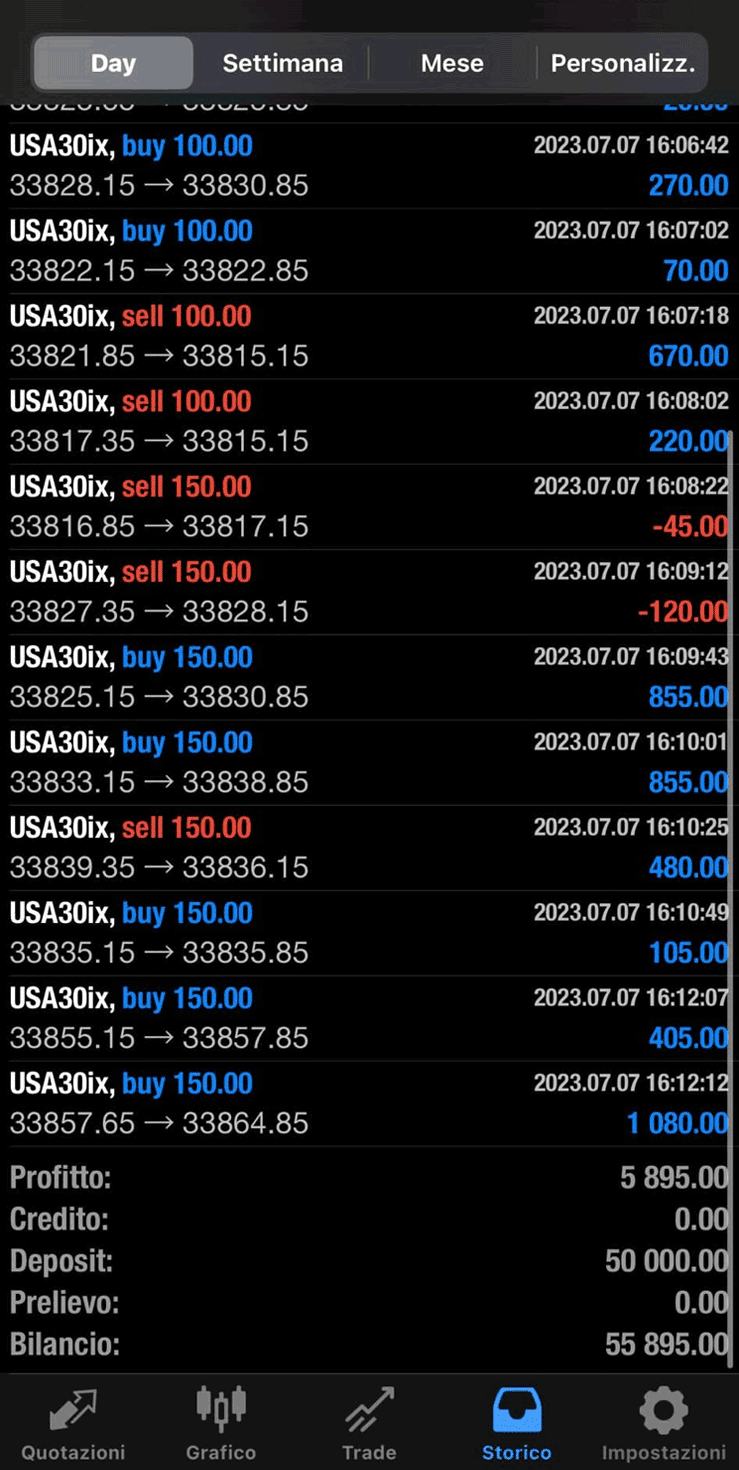Switch to the Trade tab
The width and height of the screenshot is (739, 1470).
coord(369,1424)
